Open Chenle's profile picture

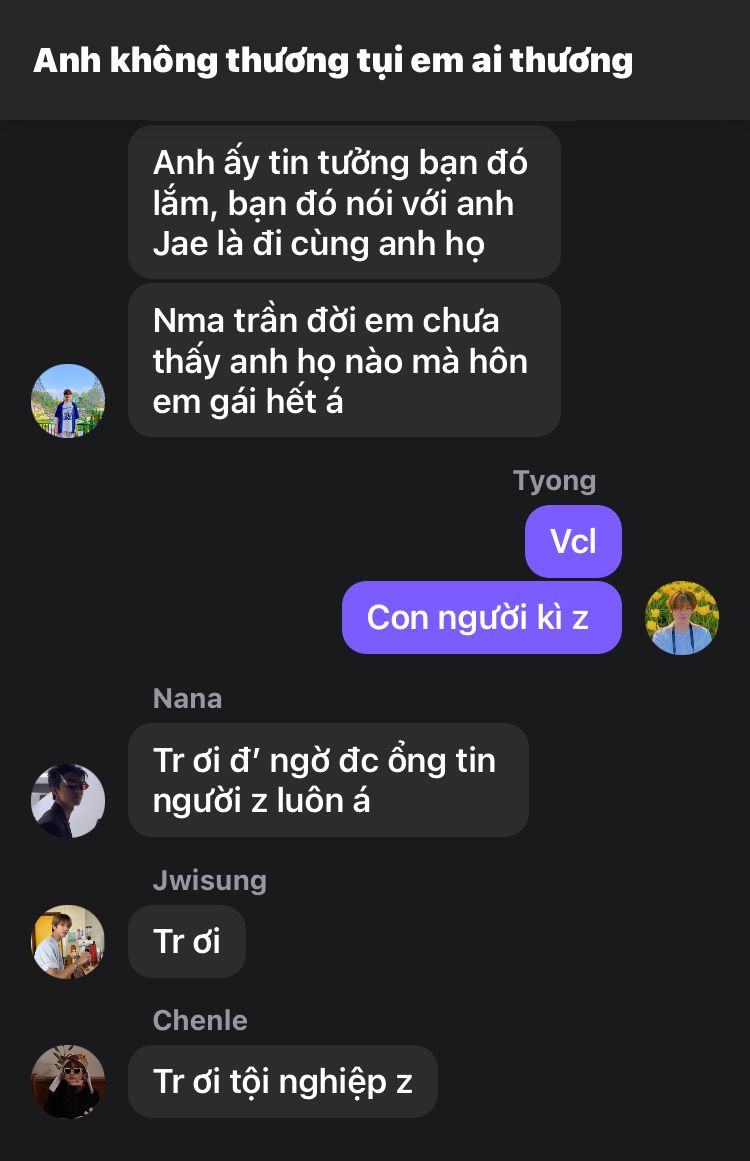pyautogui.click(x=68, y=1081)
